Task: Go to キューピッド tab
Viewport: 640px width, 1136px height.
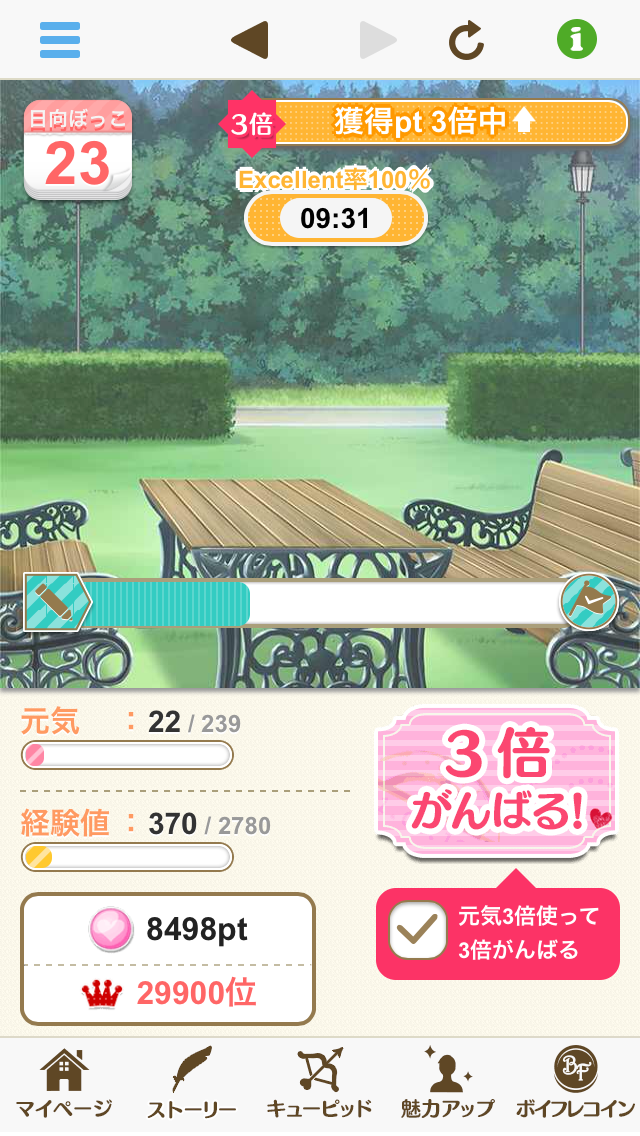Action: tap(320, 1085)
